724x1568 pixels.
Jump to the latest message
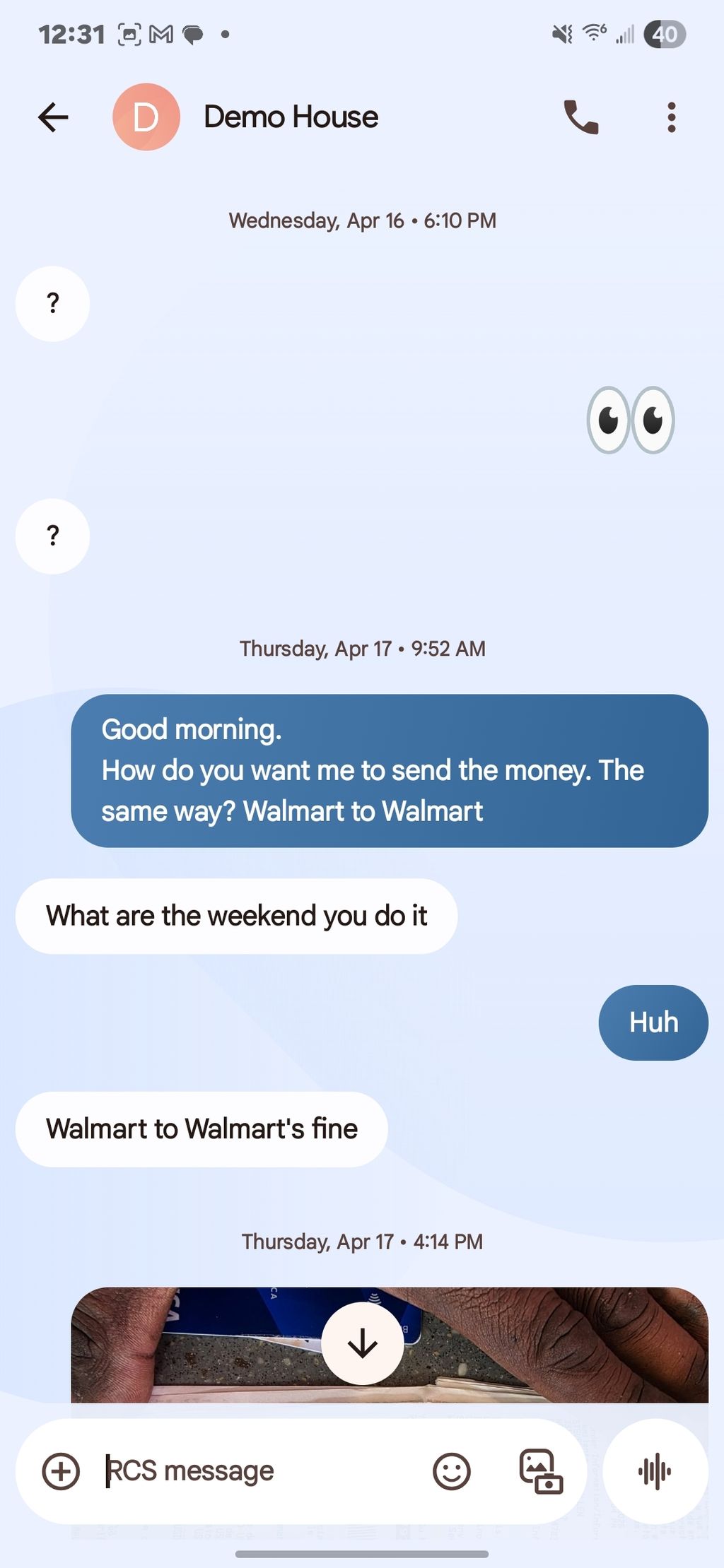[363, 1343]
